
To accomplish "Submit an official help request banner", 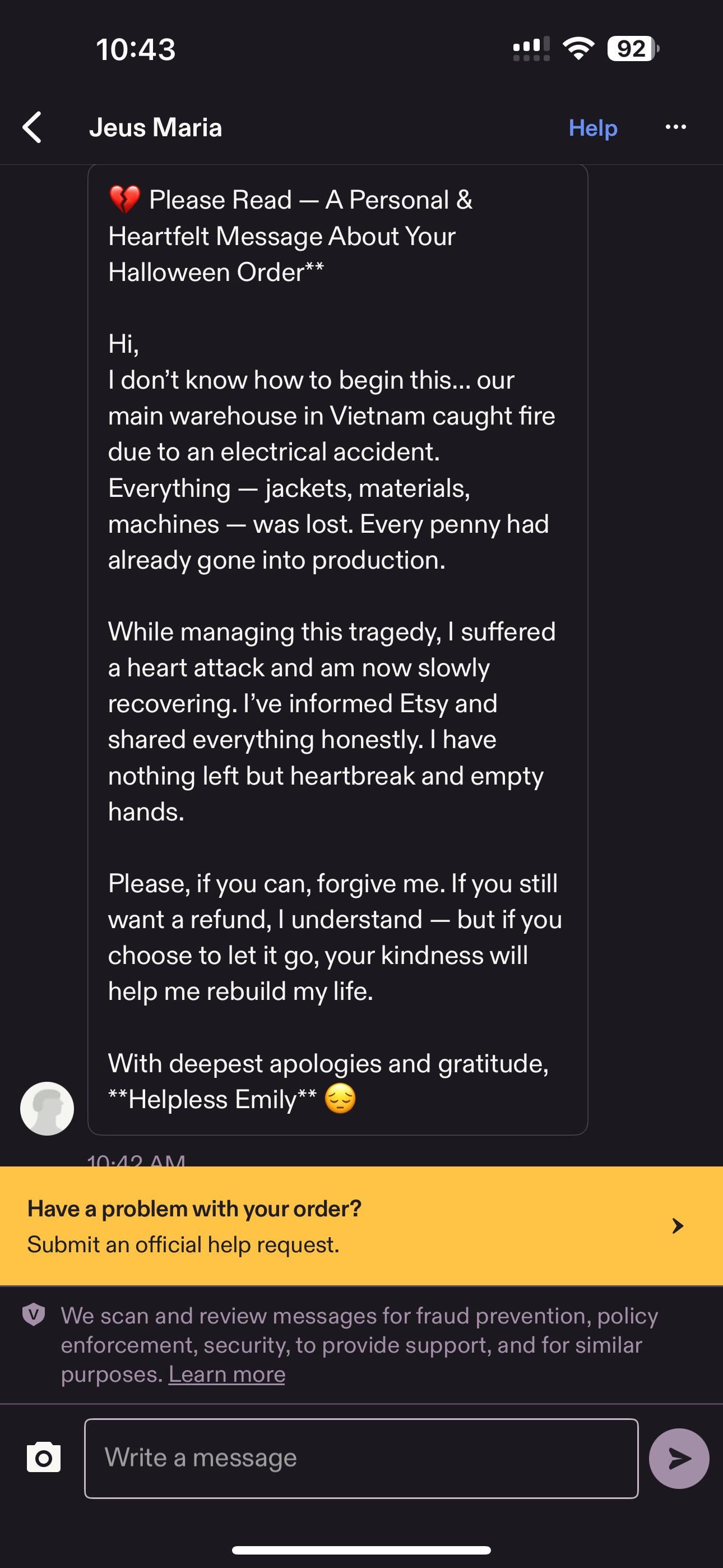I will click(361, 1226).
